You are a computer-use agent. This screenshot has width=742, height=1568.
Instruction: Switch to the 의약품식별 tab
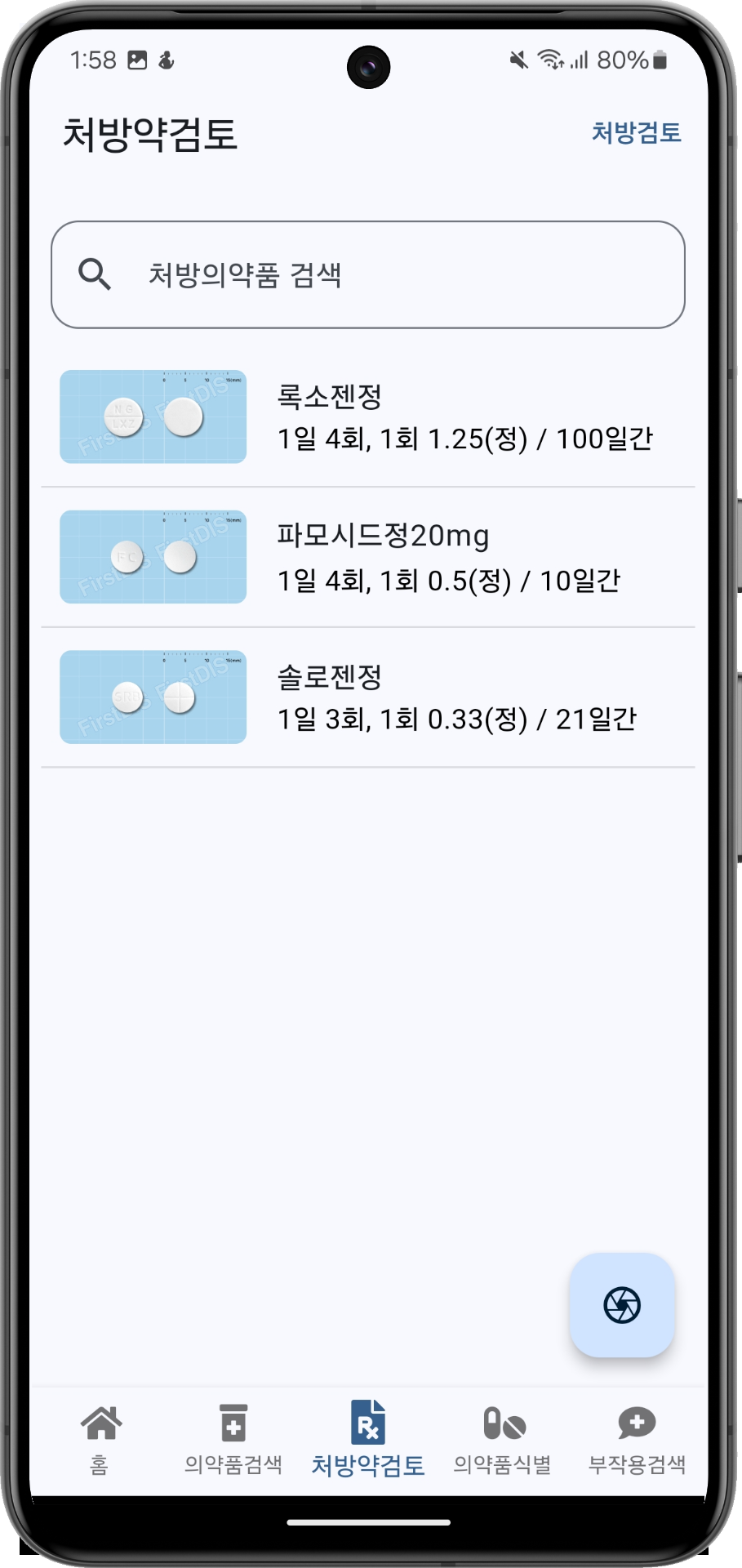(503, 1441)
